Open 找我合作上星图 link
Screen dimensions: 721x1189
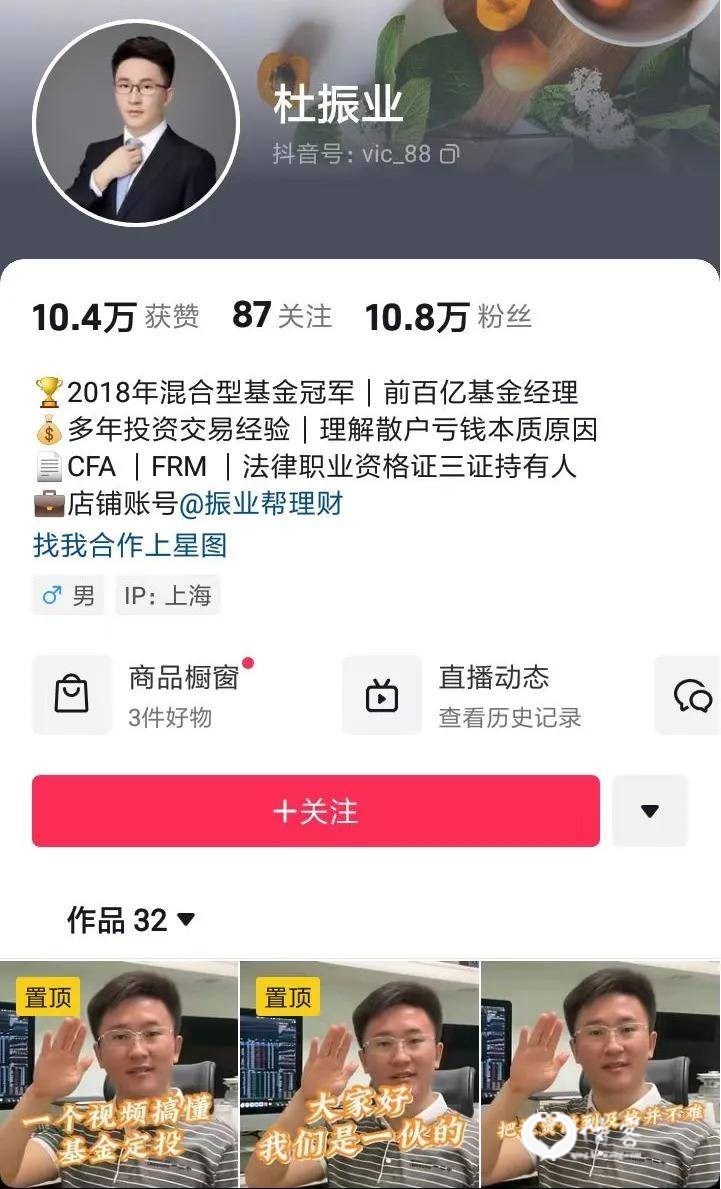[130, 545]
